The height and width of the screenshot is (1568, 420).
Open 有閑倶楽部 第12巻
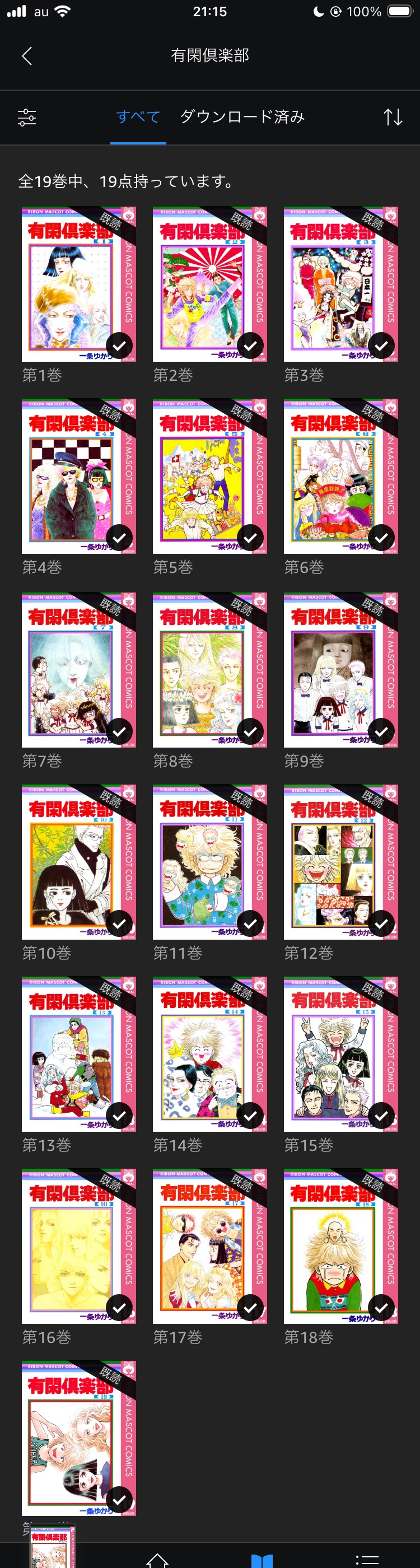click(340, 862)
